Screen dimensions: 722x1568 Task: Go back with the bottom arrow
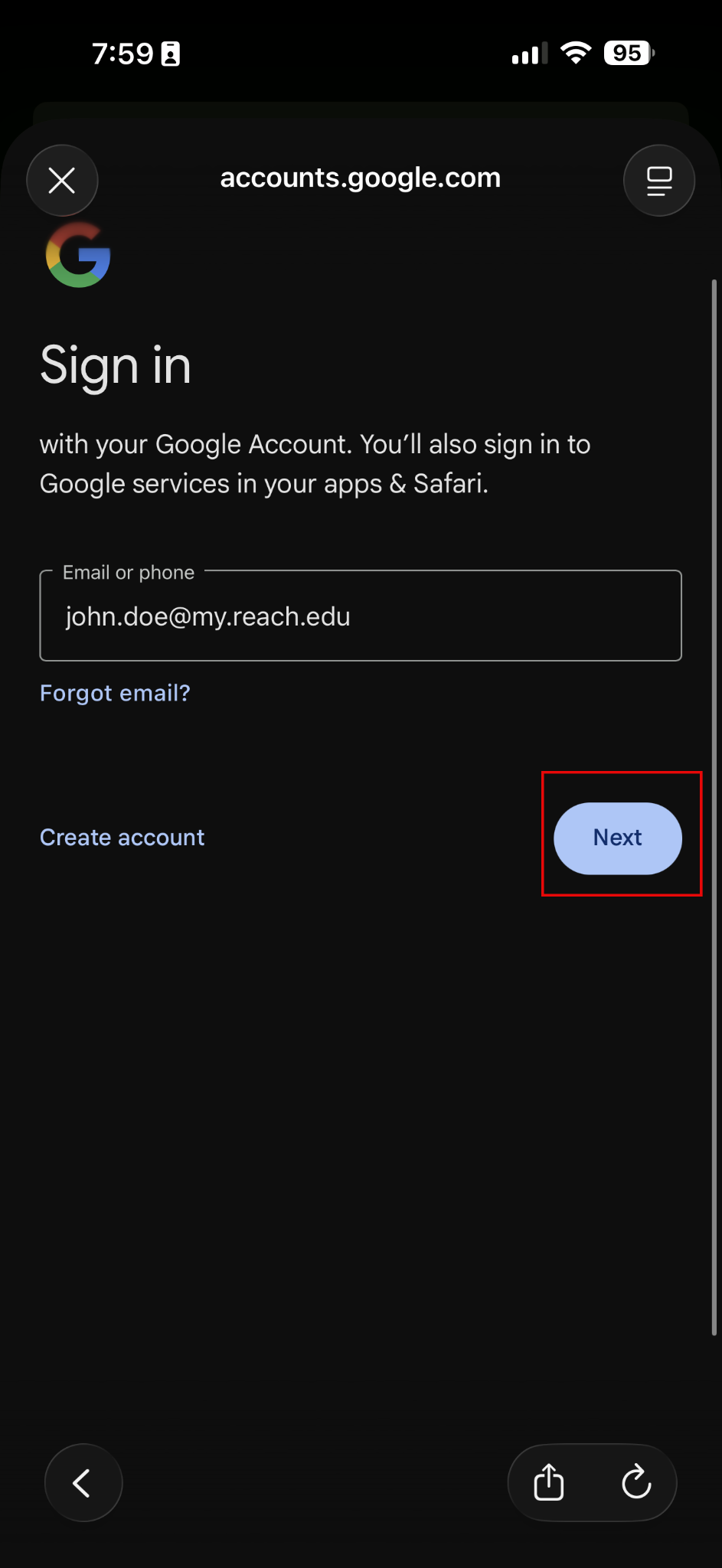(x=83, y=1483)
